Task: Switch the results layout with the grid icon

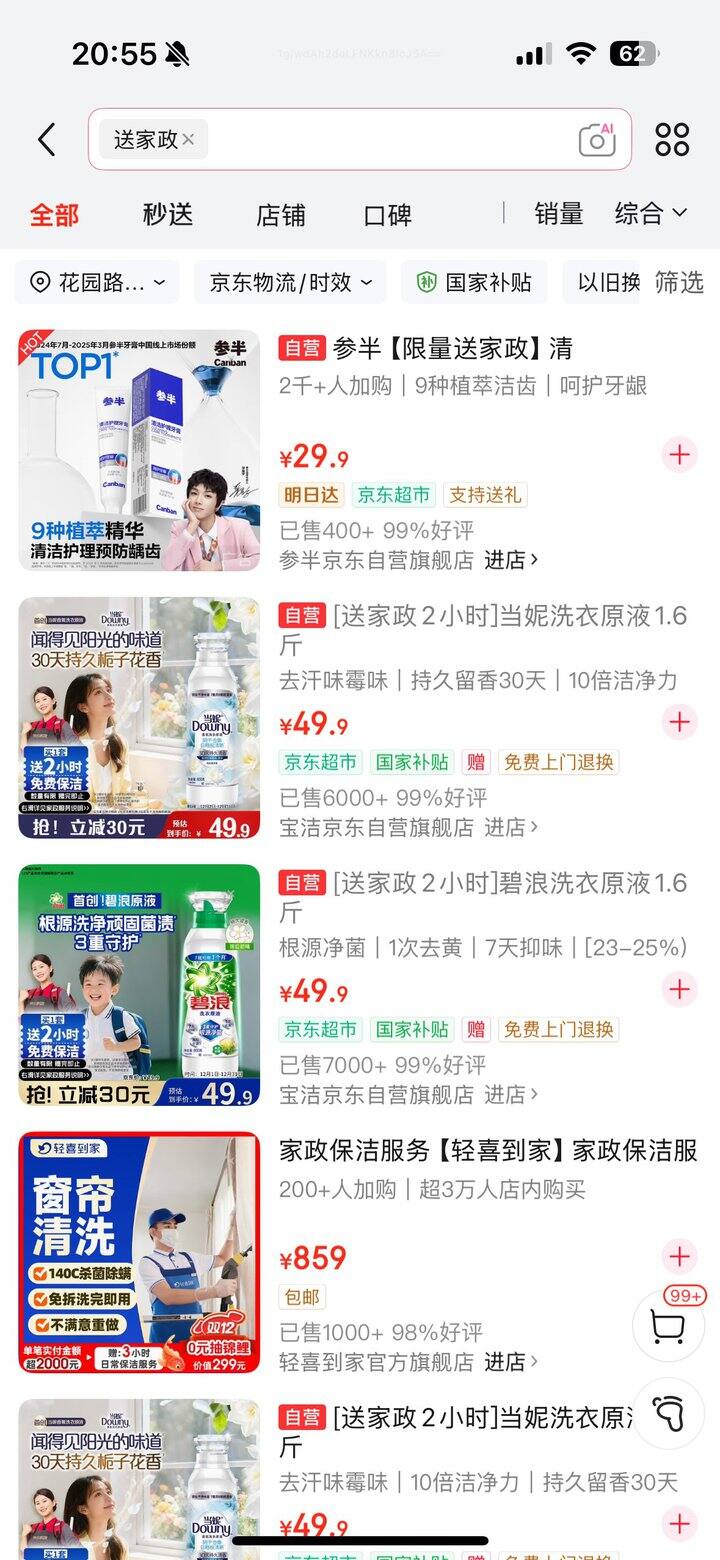Action: pos(672,140)
